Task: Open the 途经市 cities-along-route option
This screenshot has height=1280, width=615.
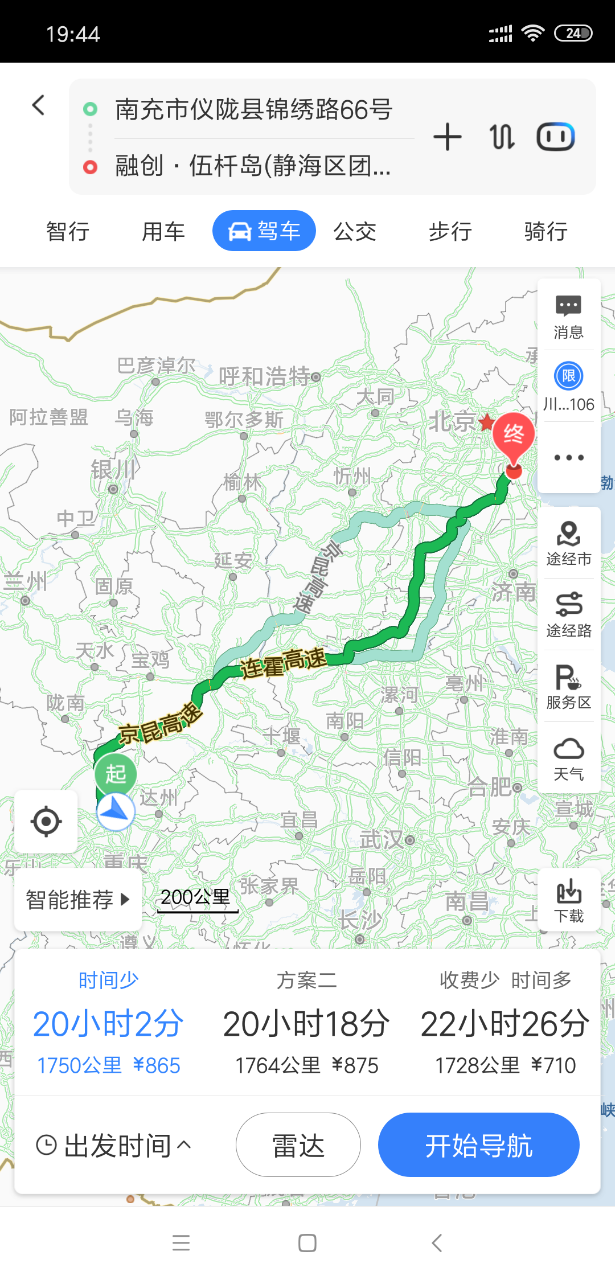Action: (569, 544)
